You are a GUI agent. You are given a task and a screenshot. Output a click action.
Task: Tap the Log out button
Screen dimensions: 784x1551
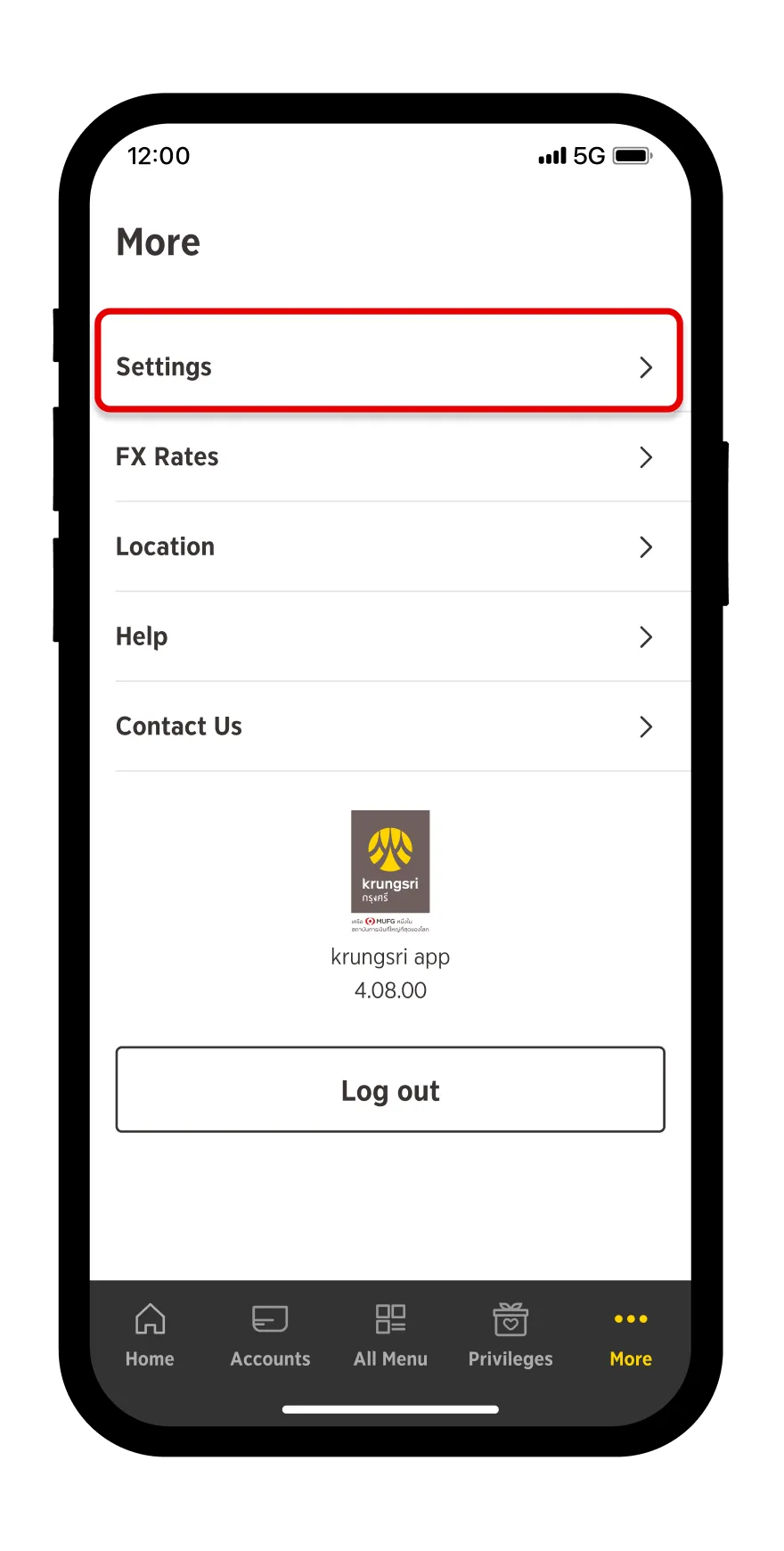[x=390, y=1090]
